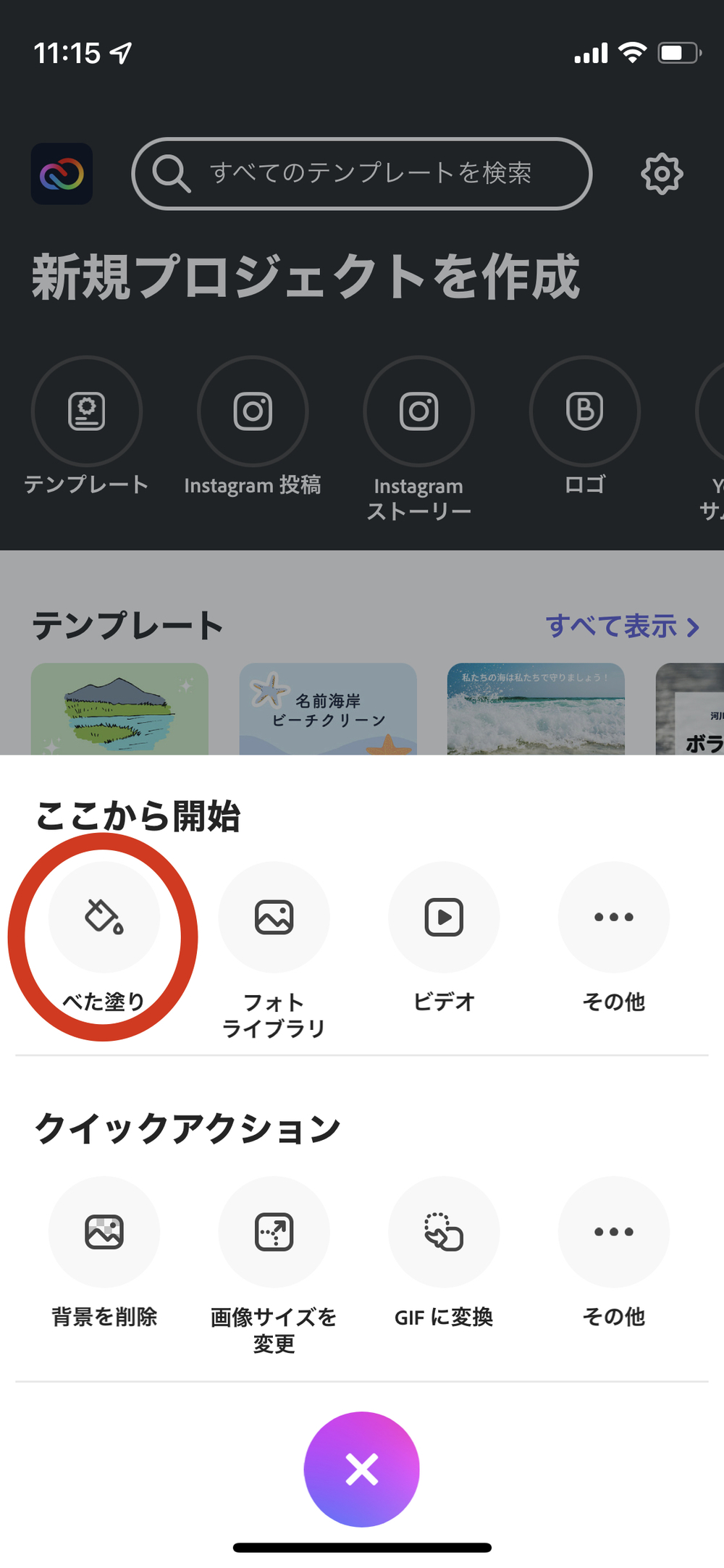Screen dimensions: 724x1568
Task: Tap the Creative Cloud app icon
Action: pos(62,174)
